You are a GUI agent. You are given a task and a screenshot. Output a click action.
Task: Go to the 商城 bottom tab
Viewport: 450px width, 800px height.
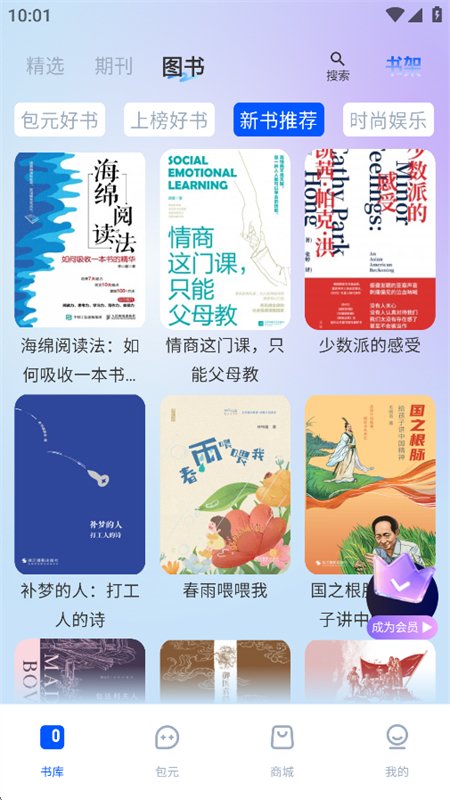(x=282, y=751)
